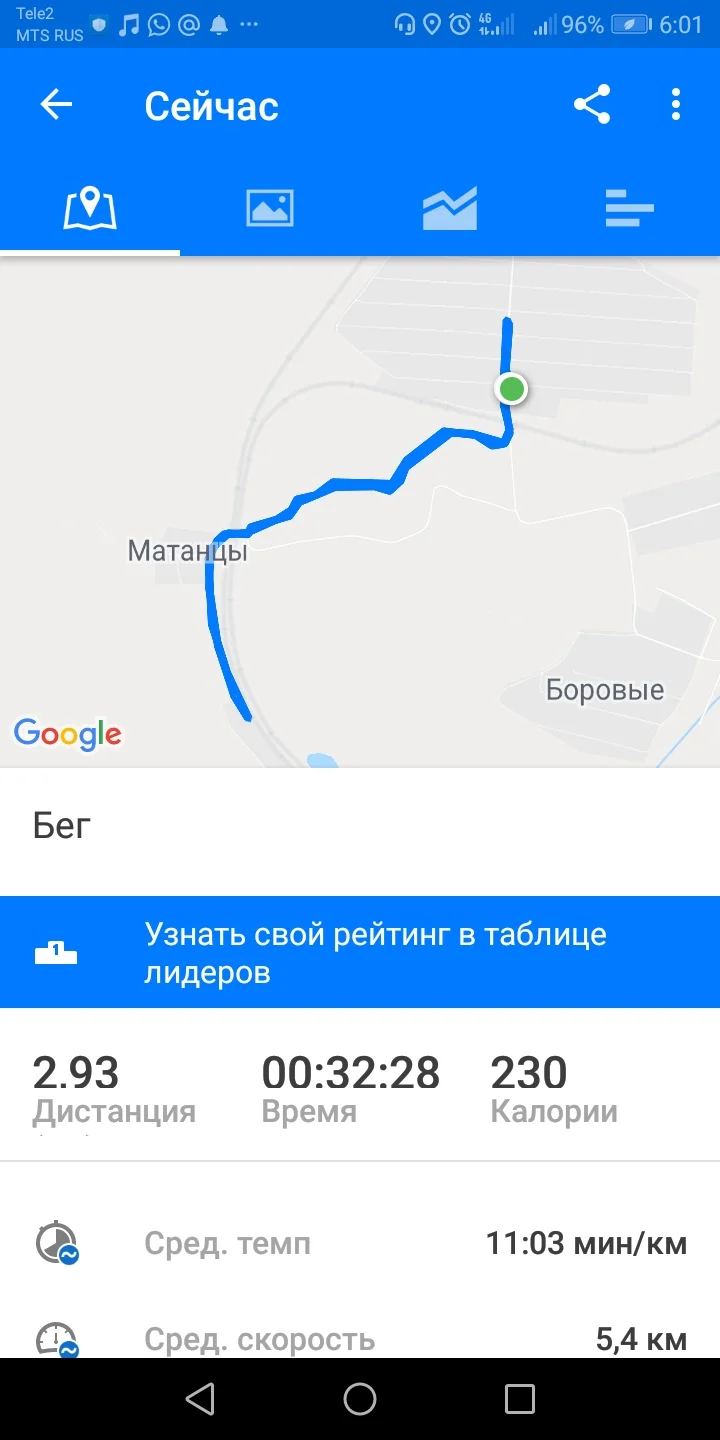Select the map tab
The width and height of the screenshot is (720, 1440).
click(90, 209)
